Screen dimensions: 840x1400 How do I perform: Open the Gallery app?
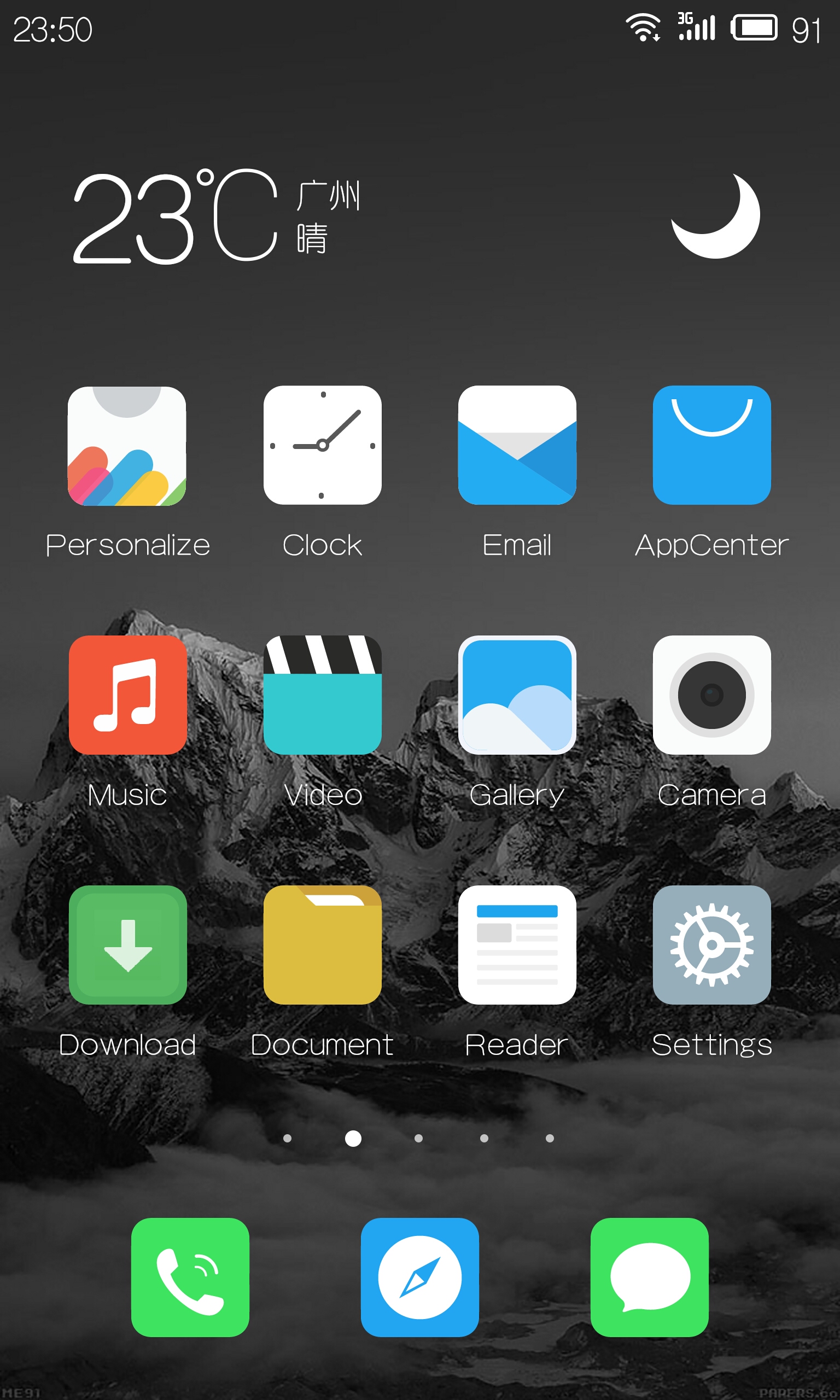517,695
